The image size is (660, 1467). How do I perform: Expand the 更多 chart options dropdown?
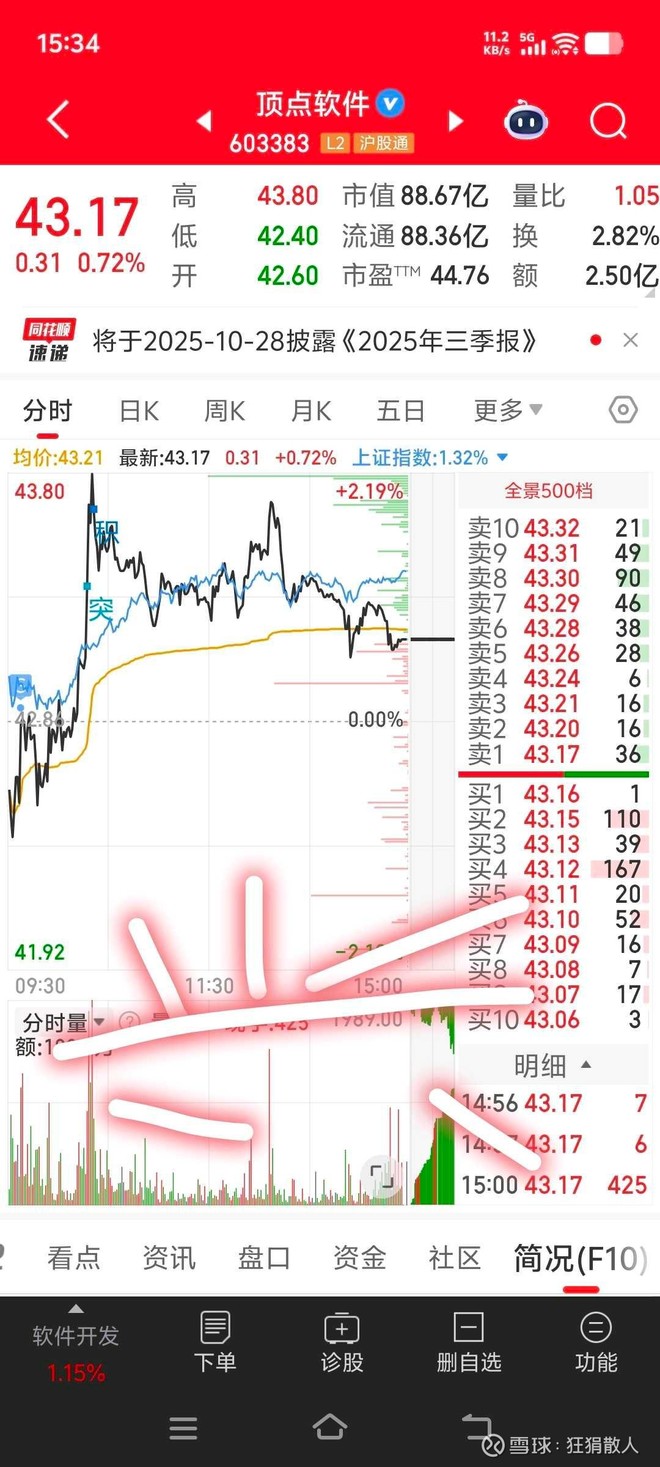click(508, 410)
